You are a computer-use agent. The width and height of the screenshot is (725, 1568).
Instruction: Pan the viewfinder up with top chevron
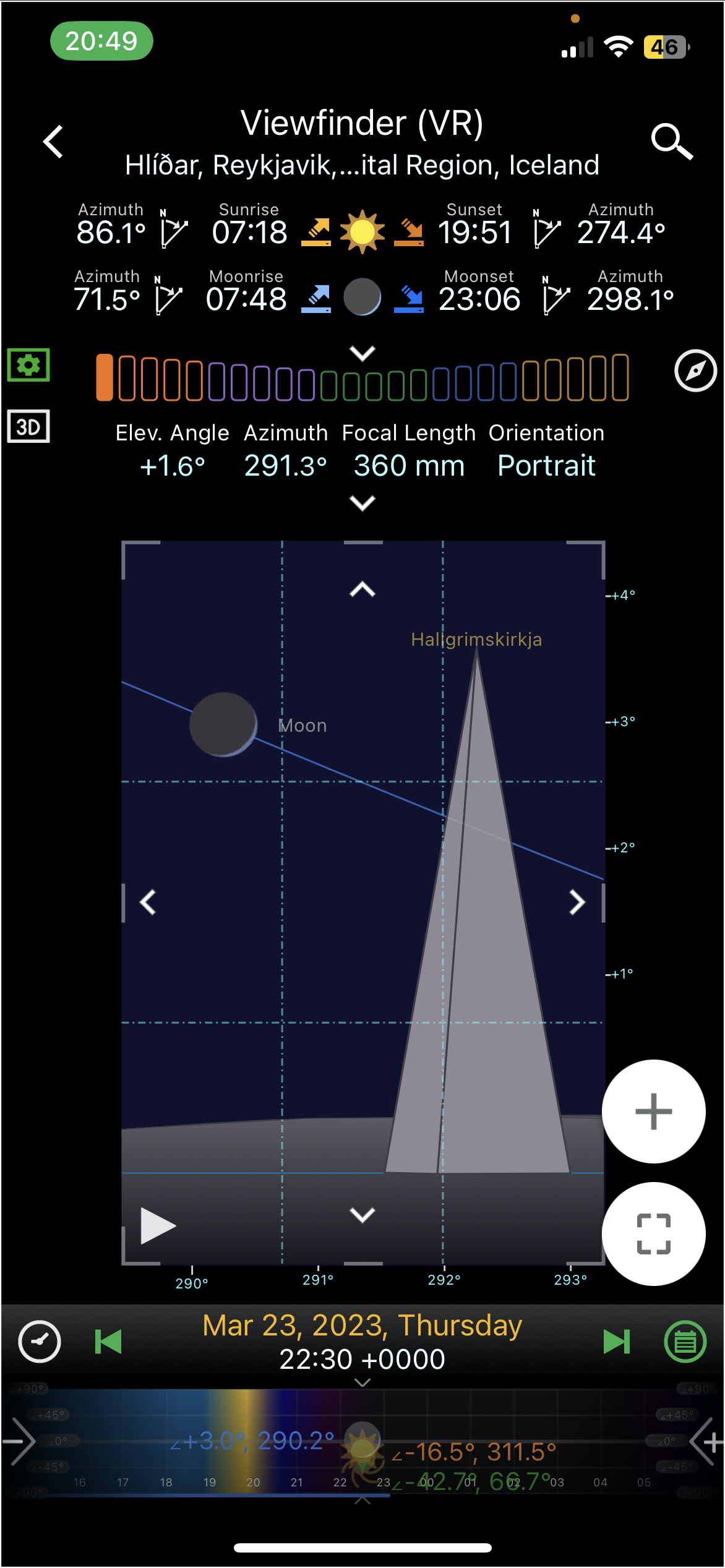[362, 589]
